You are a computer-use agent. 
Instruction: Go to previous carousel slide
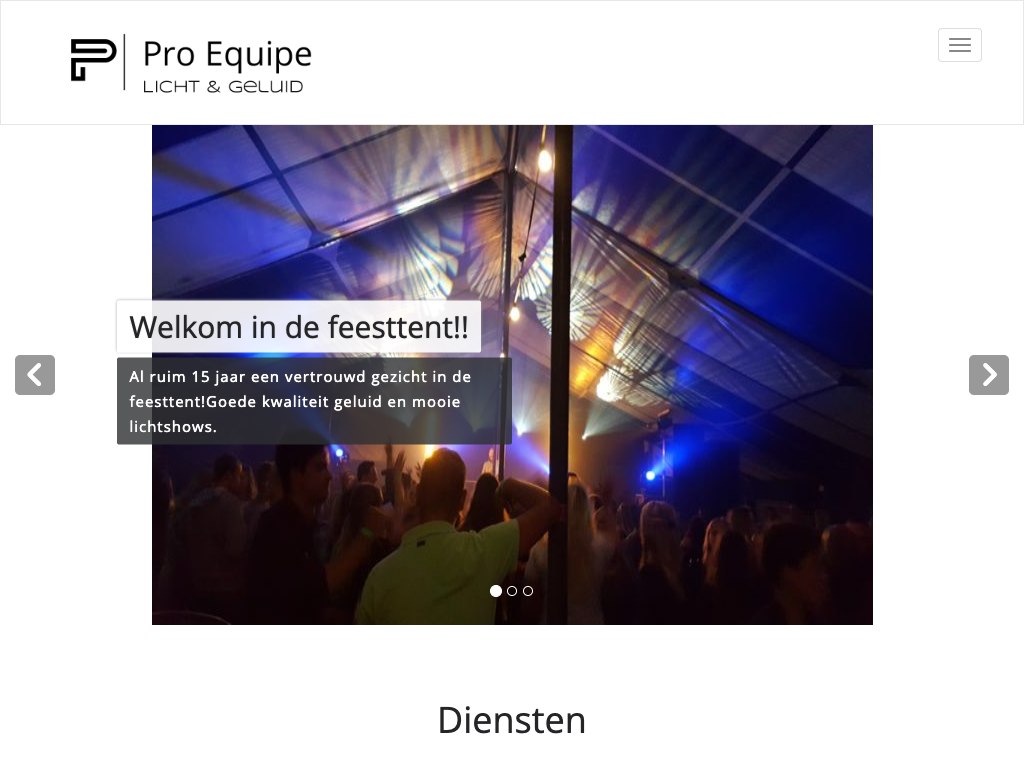[x=35, y=375]
